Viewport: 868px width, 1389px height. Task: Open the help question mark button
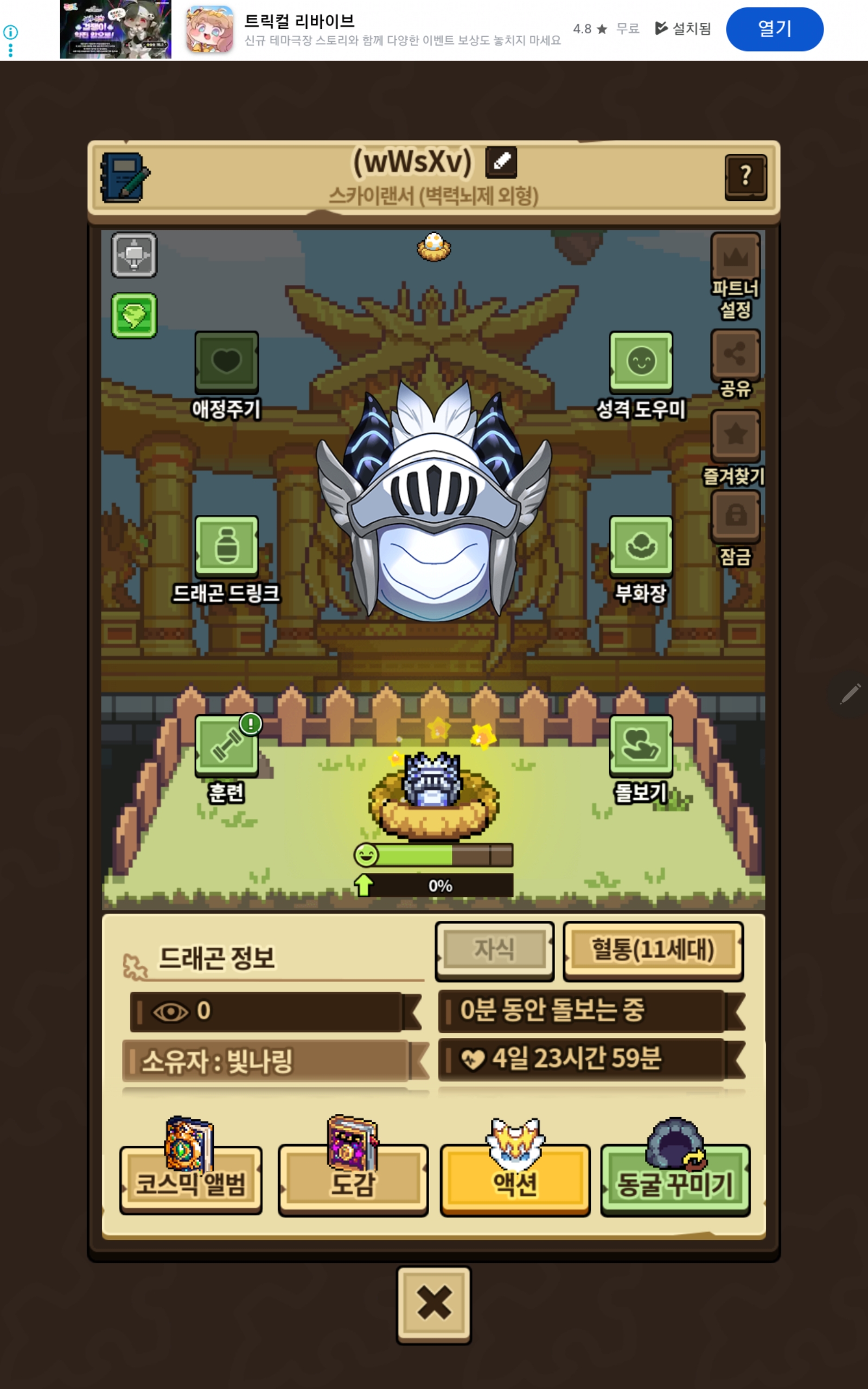click(x=745, y=176)
